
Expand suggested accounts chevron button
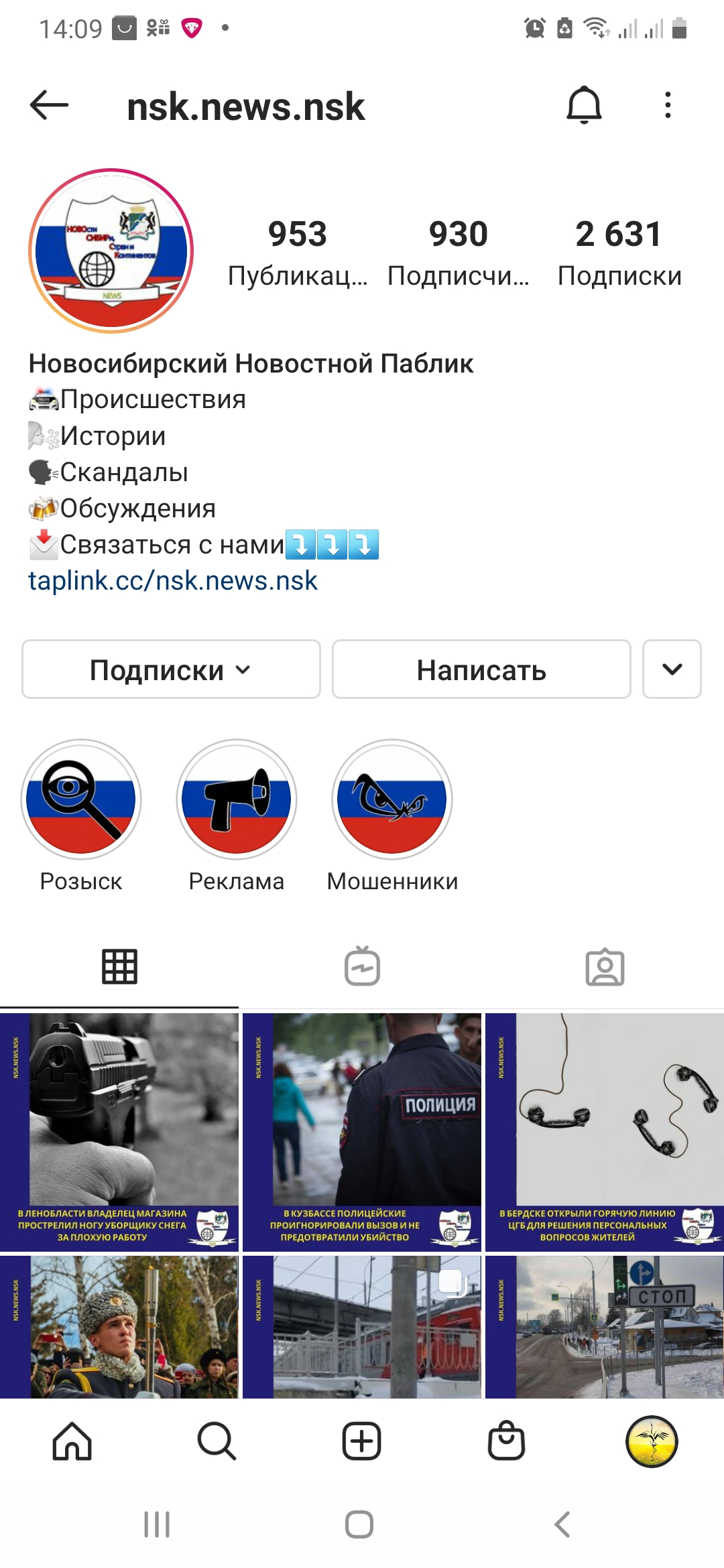click(x=672, y=669)
